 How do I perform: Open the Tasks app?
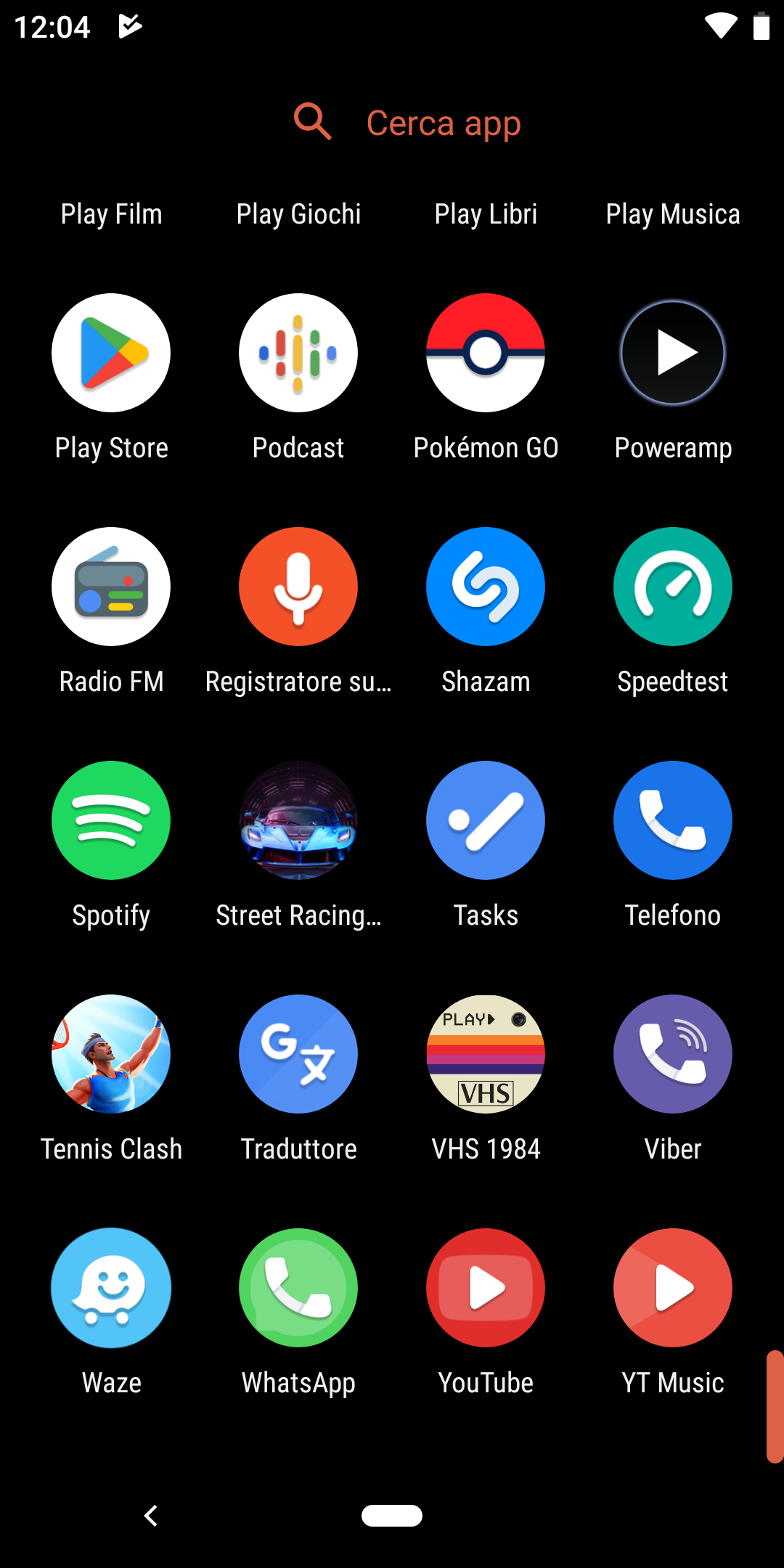[x=486, y=820]
